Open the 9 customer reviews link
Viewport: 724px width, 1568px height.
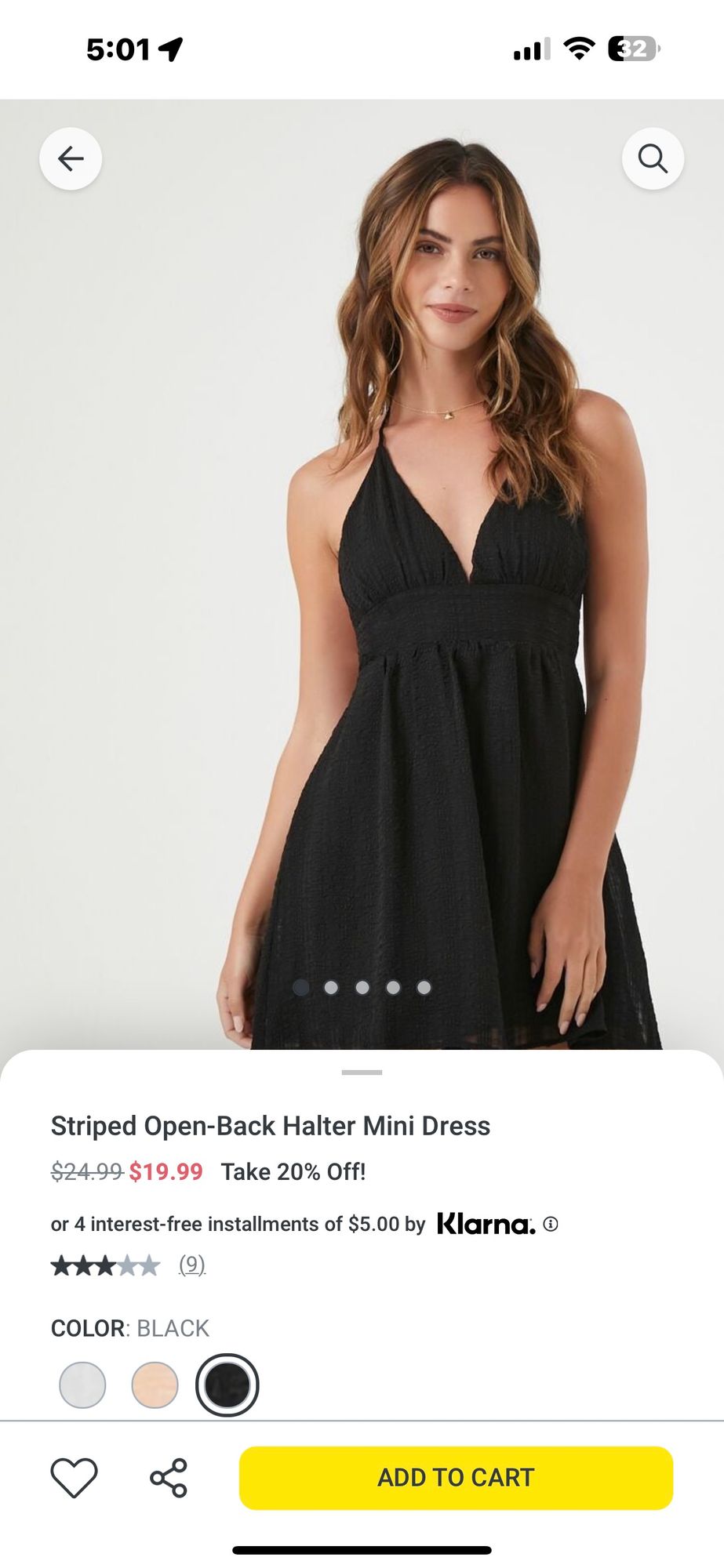192,1265
